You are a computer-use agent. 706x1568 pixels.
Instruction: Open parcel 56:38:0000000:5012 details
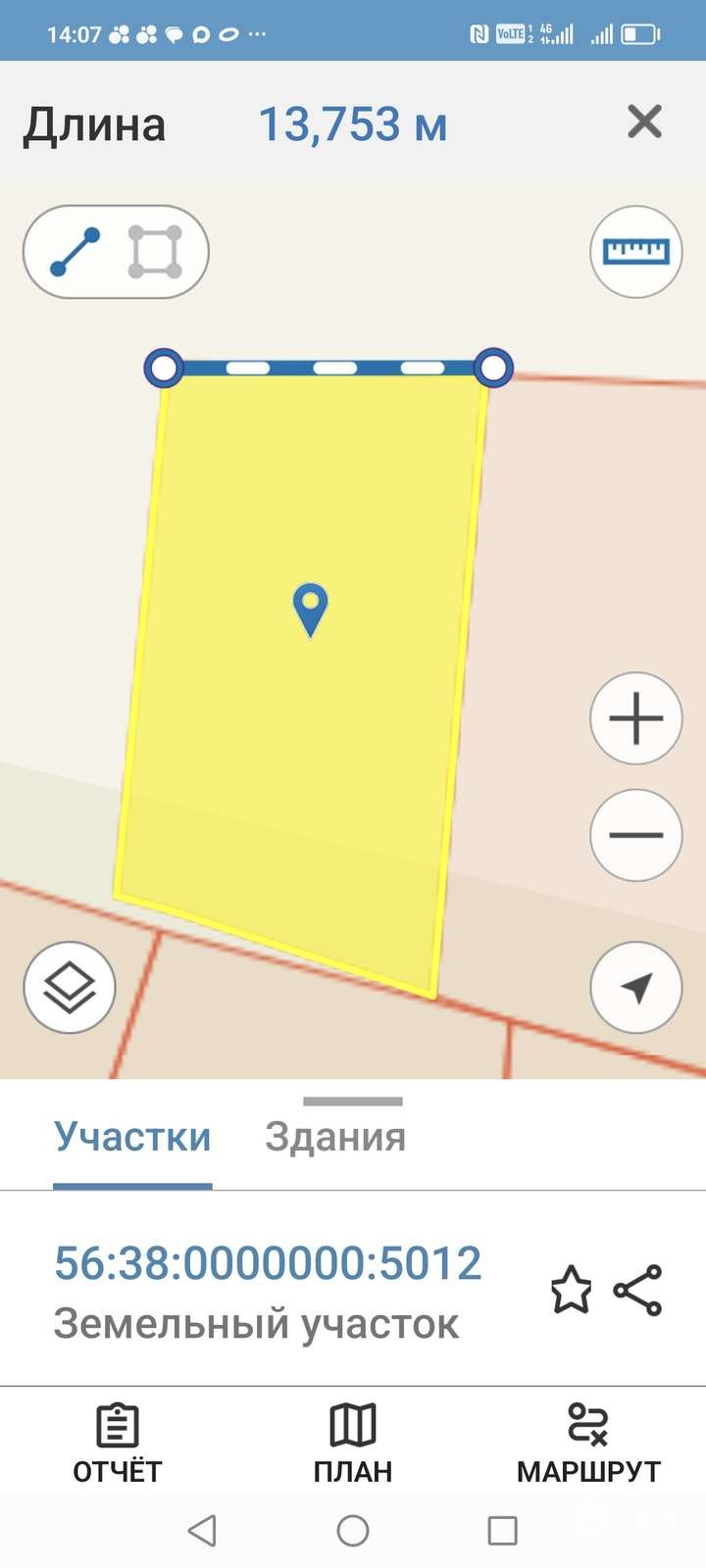tap(268, 1264)
